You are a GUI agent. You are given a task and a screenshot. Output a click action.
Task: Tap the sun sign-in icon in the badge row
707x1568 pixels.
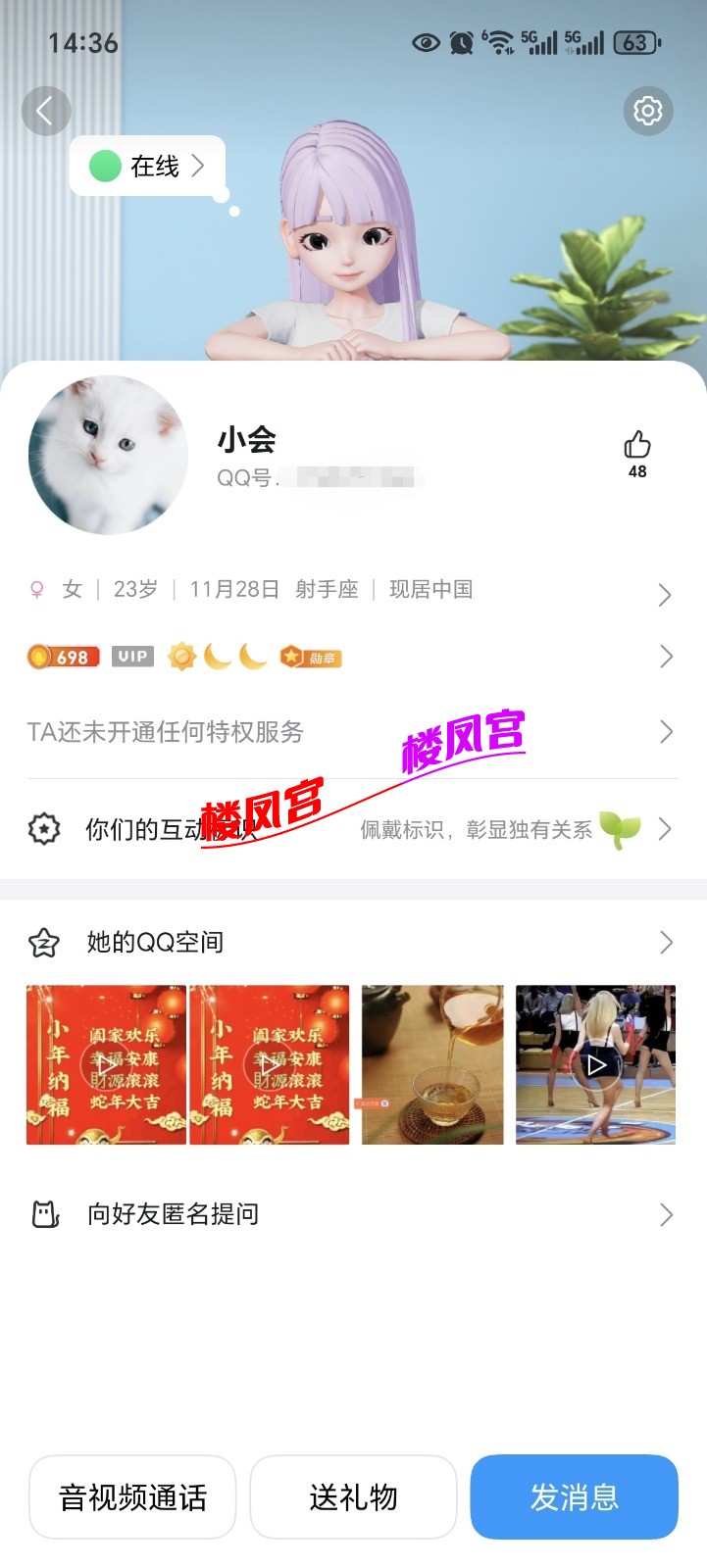[x=179, y=656]
